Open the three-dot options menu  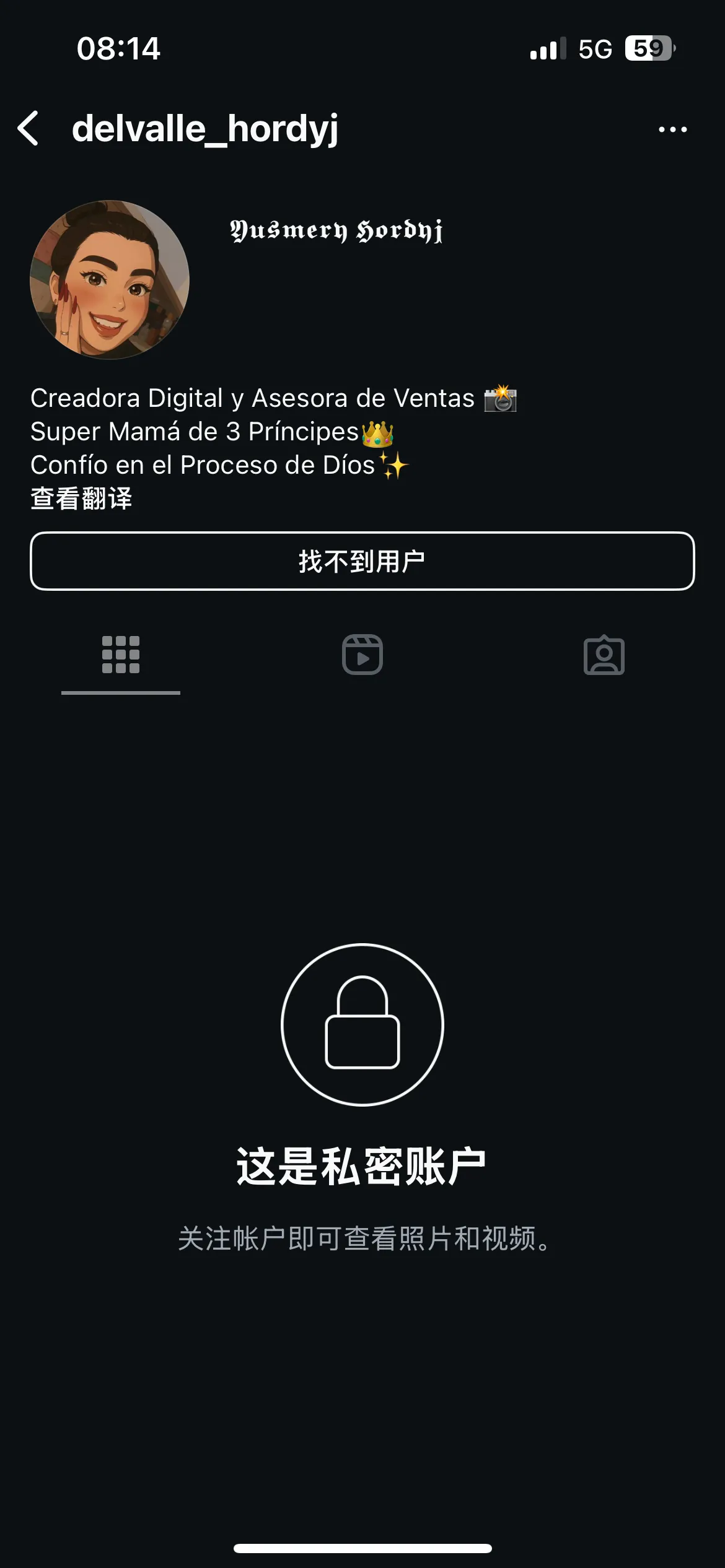(672, 128)
